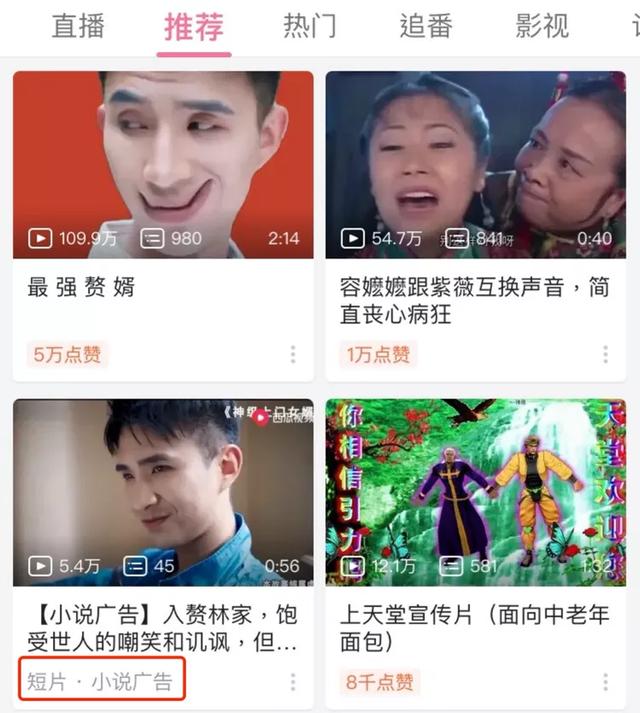Open the 热门 tab
Viewport: 640px width, 713px height.
coord(310,26)
